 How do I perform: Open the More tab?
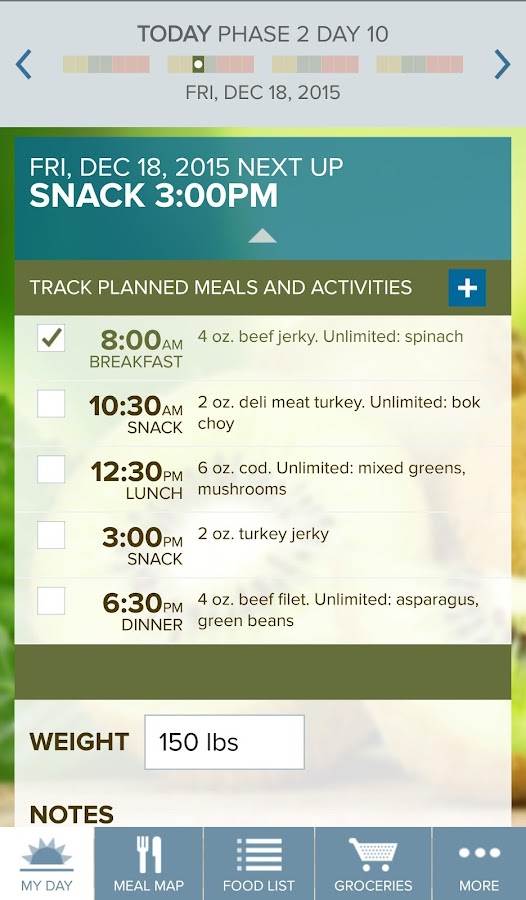point(479,863)
